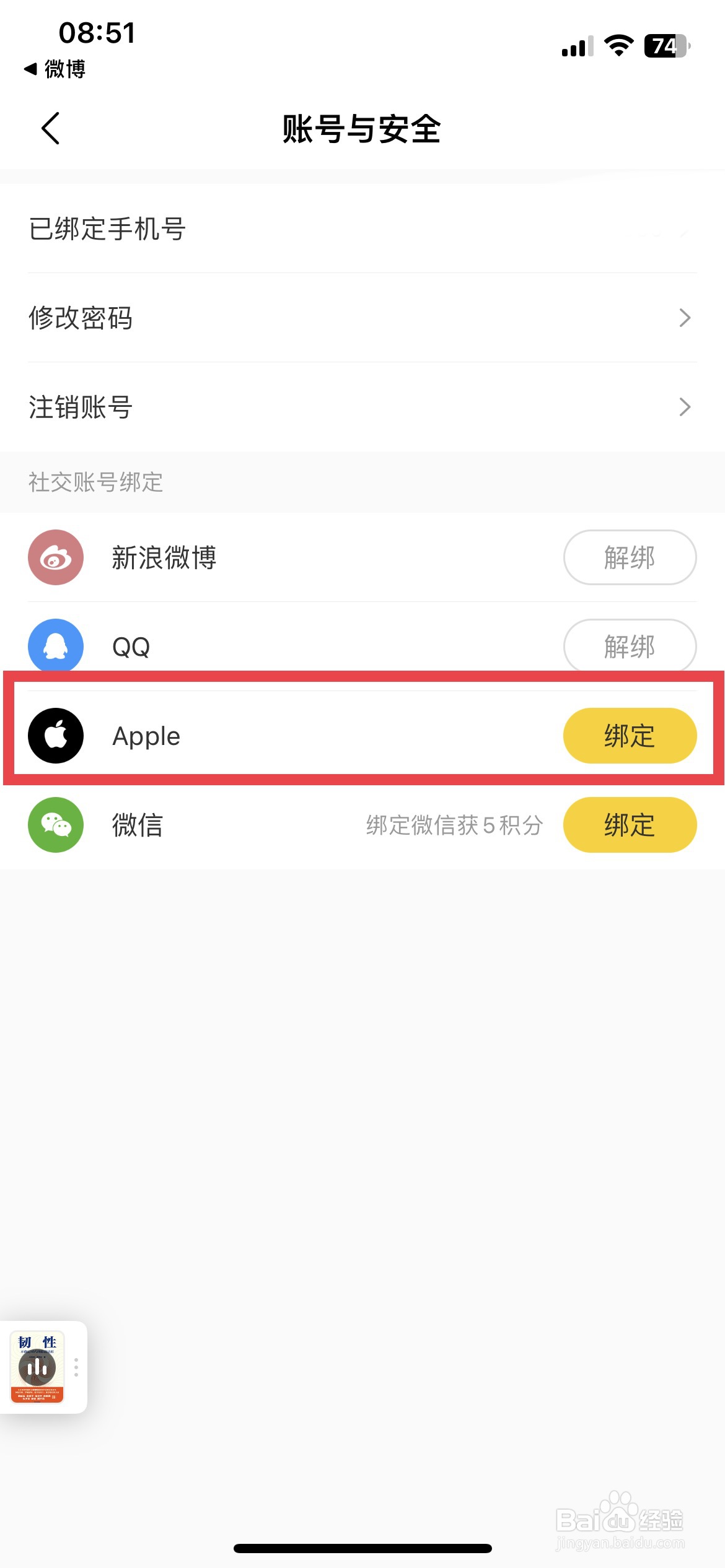Unbind the QQ account
Viewport: 725px width, 1568px height.
[x=629, y=646]
